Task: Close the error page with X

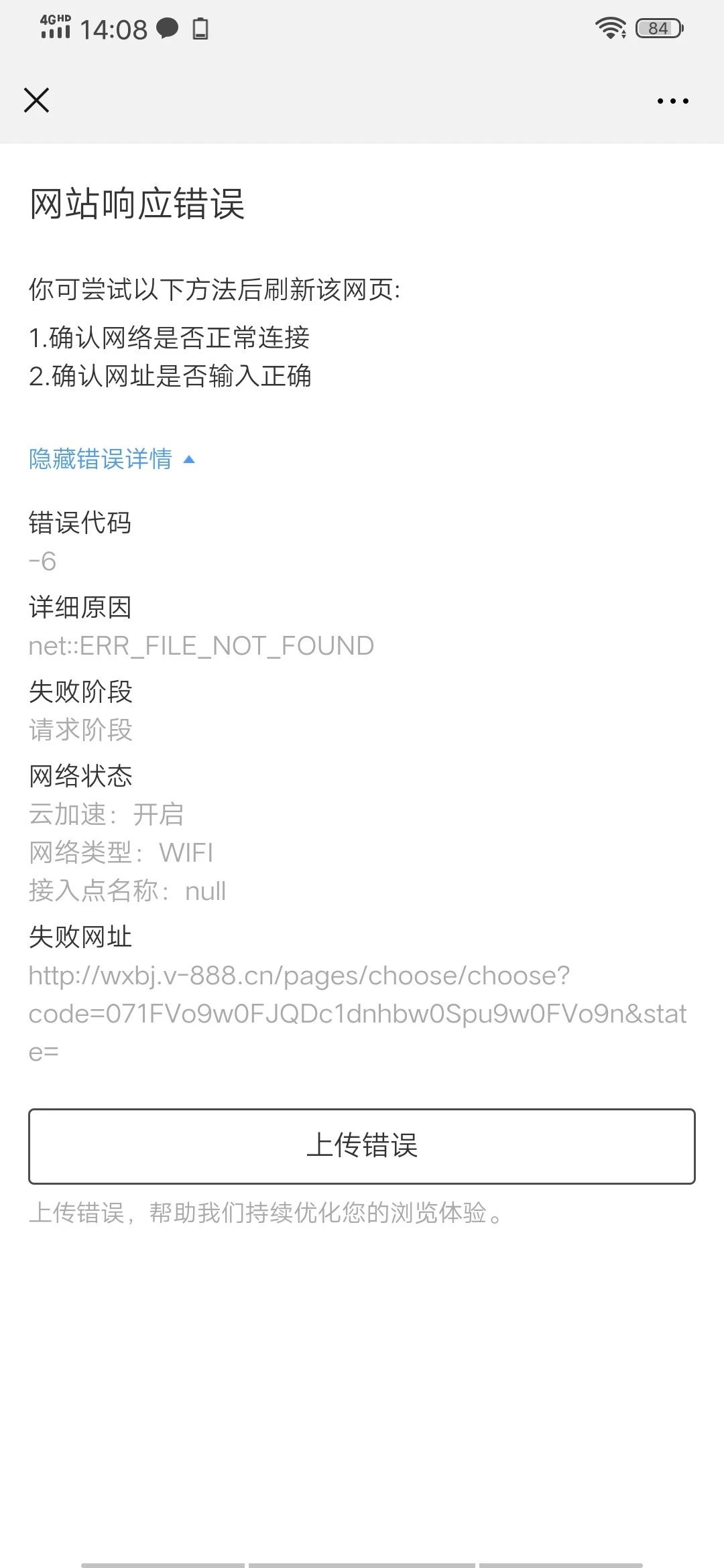Action: click(x=36, y=101)
